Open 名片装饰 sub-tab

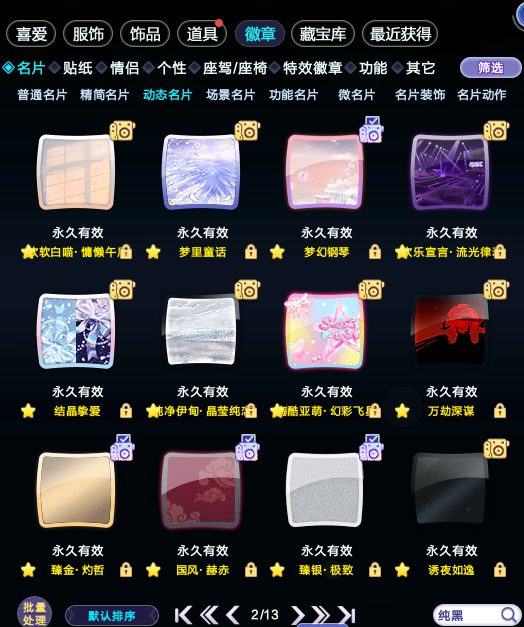click(420, 95)
